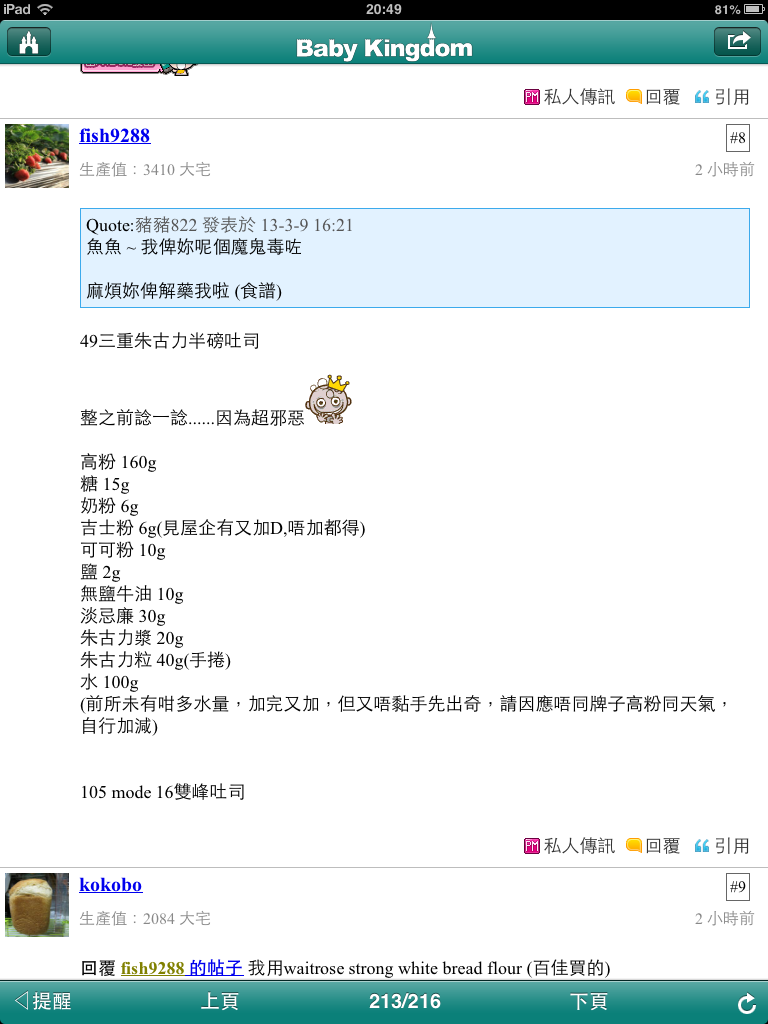
Task: Open the Baby Kingdom home castle icon
Action: click(29, 42)
